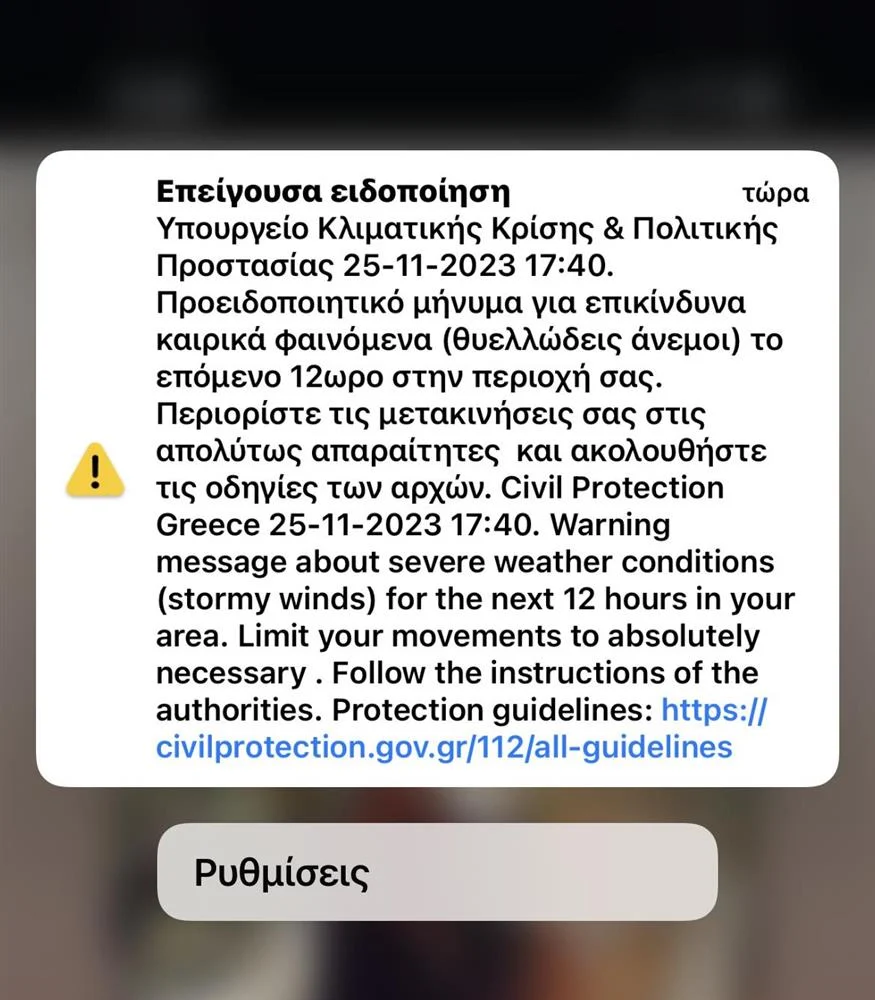This screenshot has height=1000, width=875.
Task: Open the Ρυθμίσεις (Settings) button
Action: tap(437, 872)
